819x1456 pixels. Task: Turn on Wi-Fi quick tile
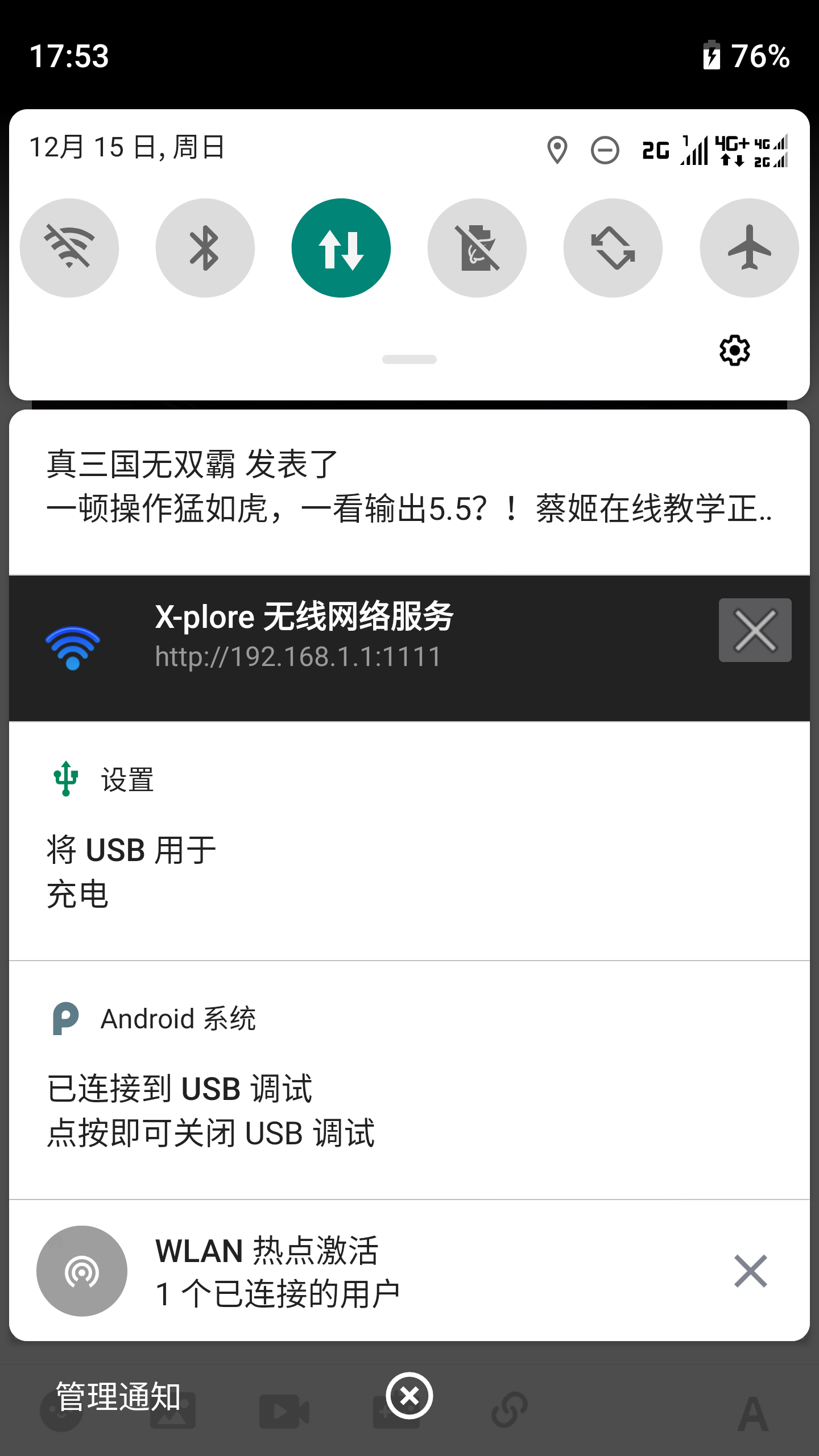69,248
